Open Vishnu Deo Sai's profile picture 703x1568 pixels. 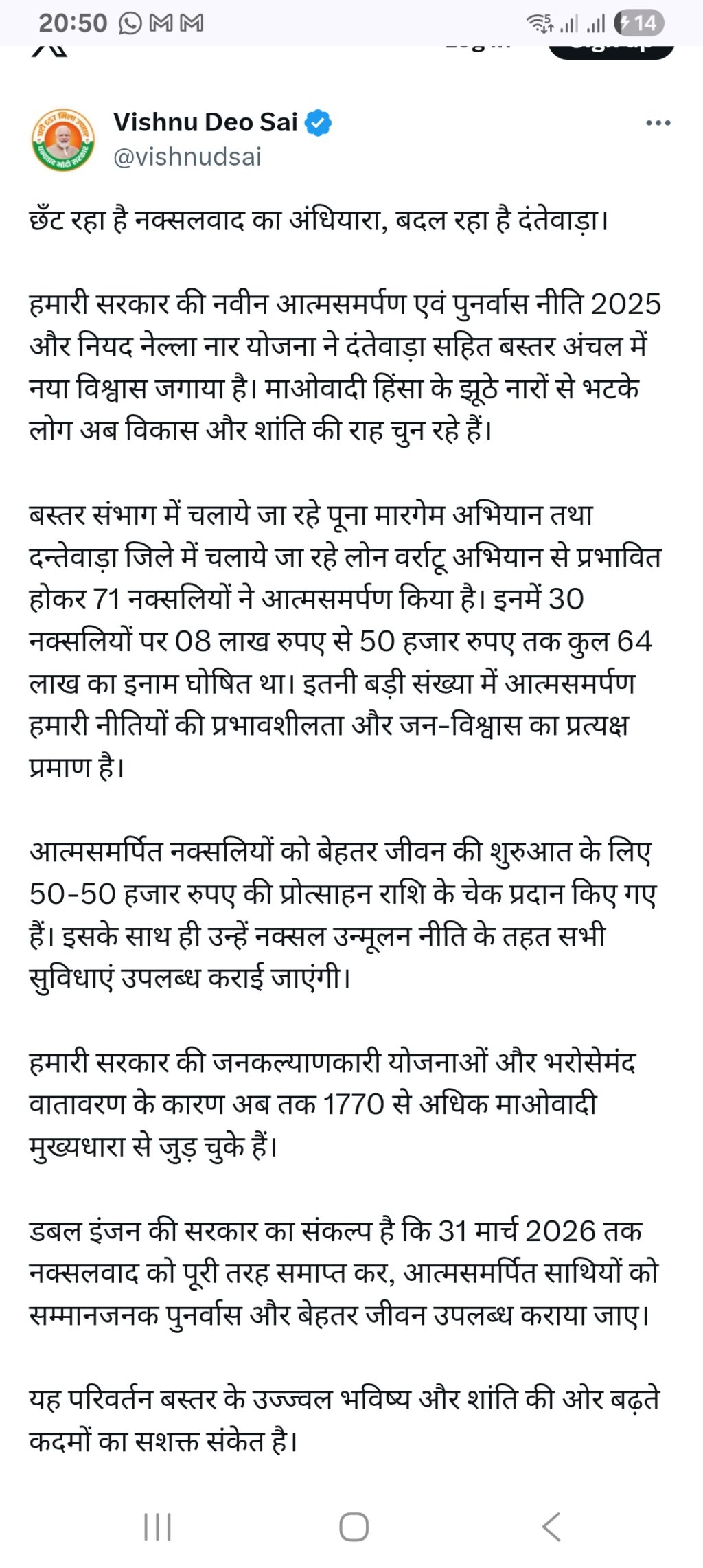(63, 139)
